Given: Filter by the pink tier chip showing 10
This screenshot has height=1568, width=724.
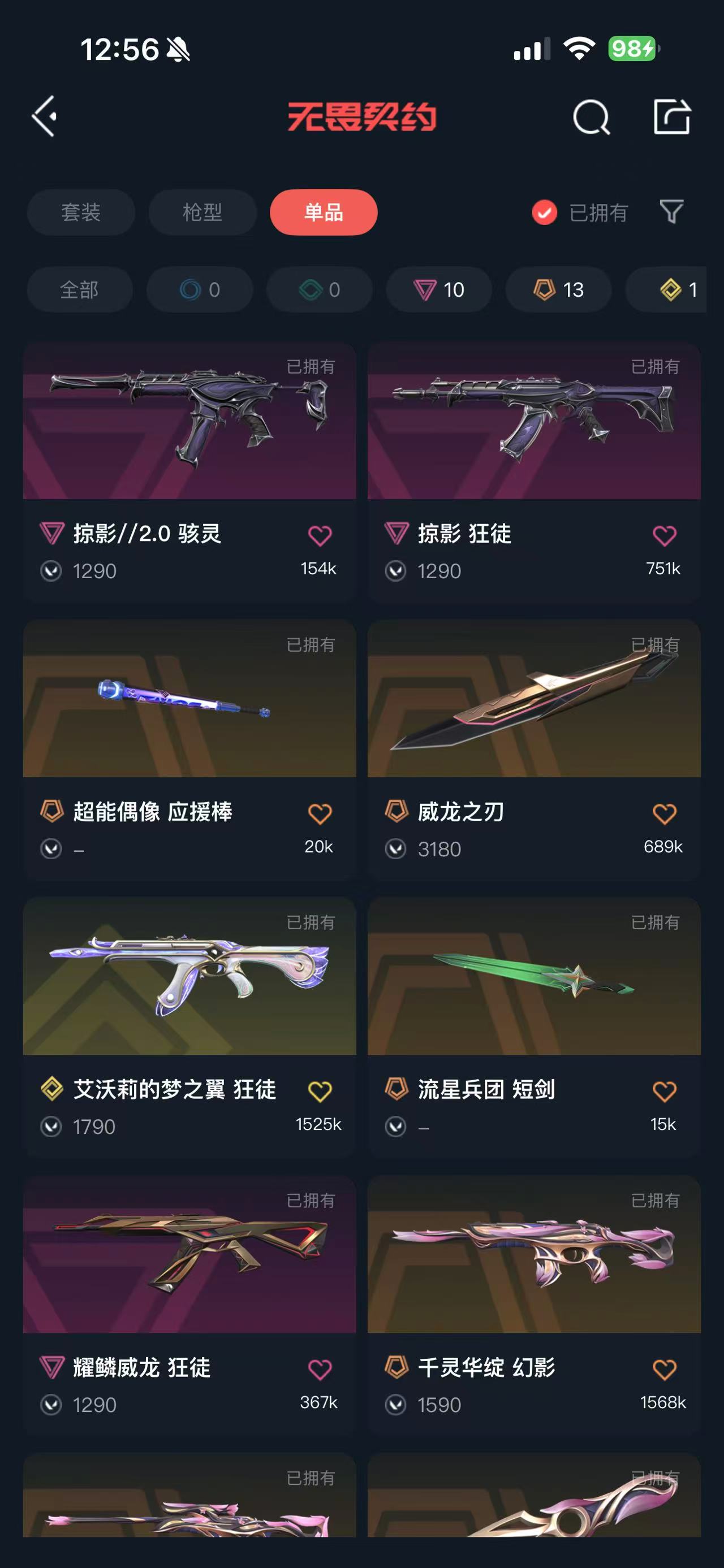Looking at the screenshot, I should pyautogui.click(x=439, y=289).
